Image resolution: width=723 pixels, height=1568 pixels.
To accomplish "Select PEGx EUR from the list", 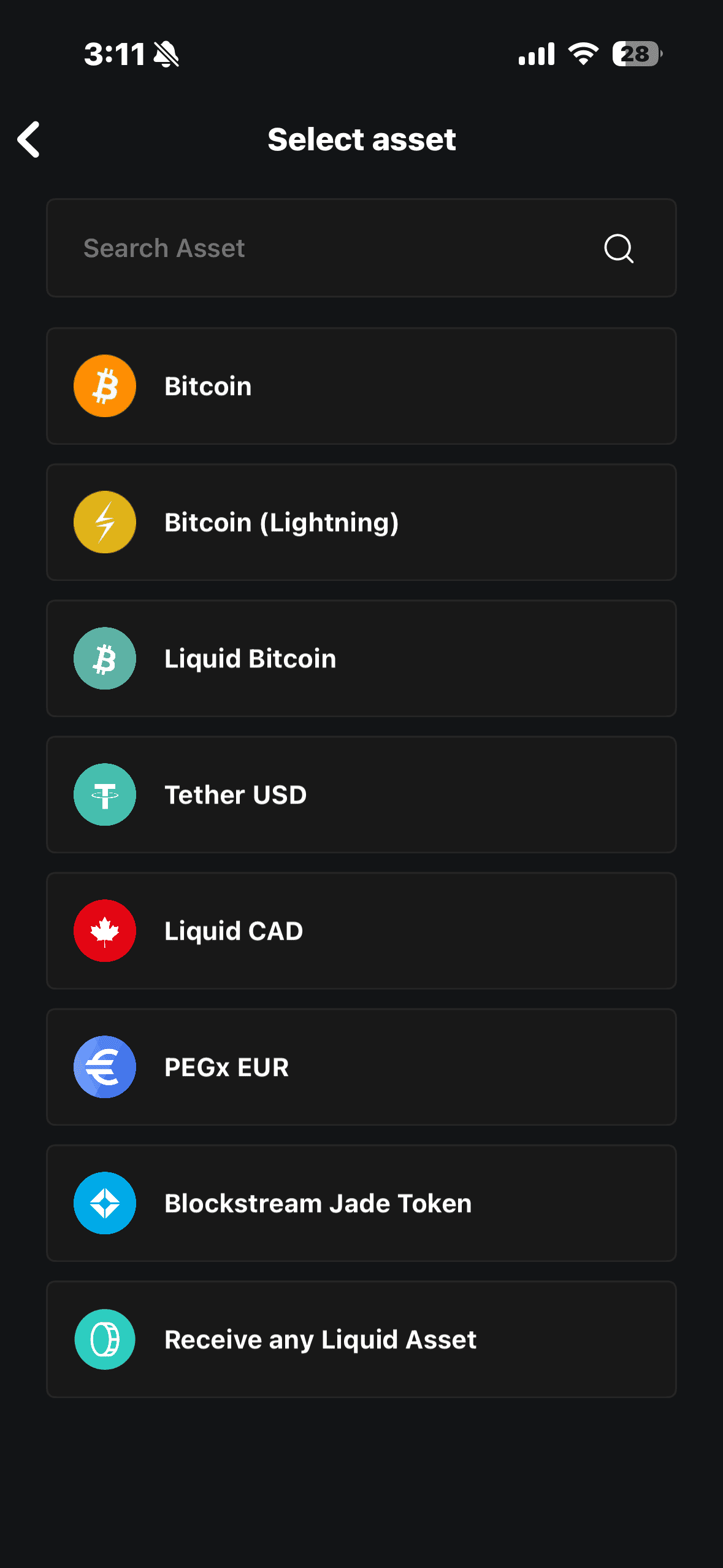I will click(361, 1066).
